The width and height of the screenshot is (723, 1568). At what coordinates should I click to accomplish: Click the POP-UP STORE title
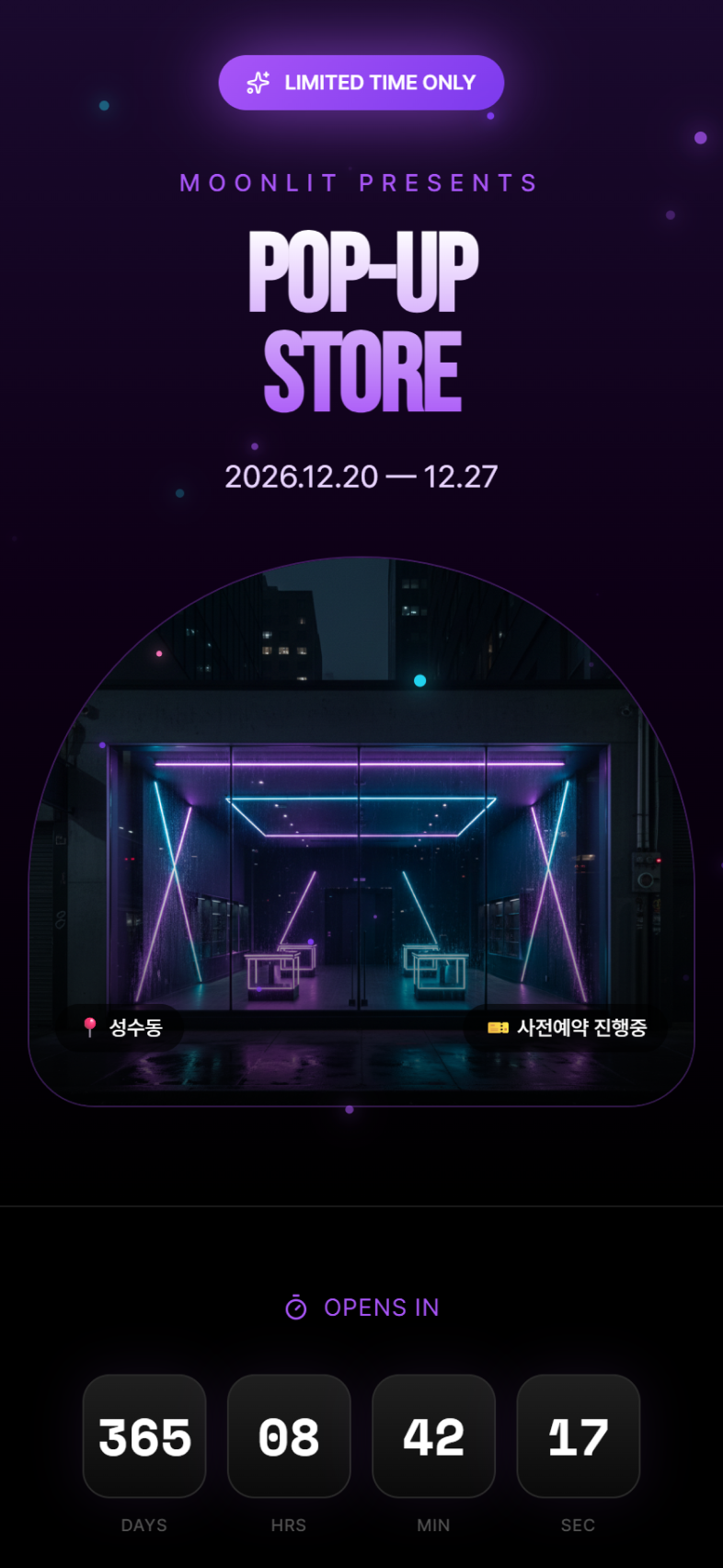pos(361,317)
